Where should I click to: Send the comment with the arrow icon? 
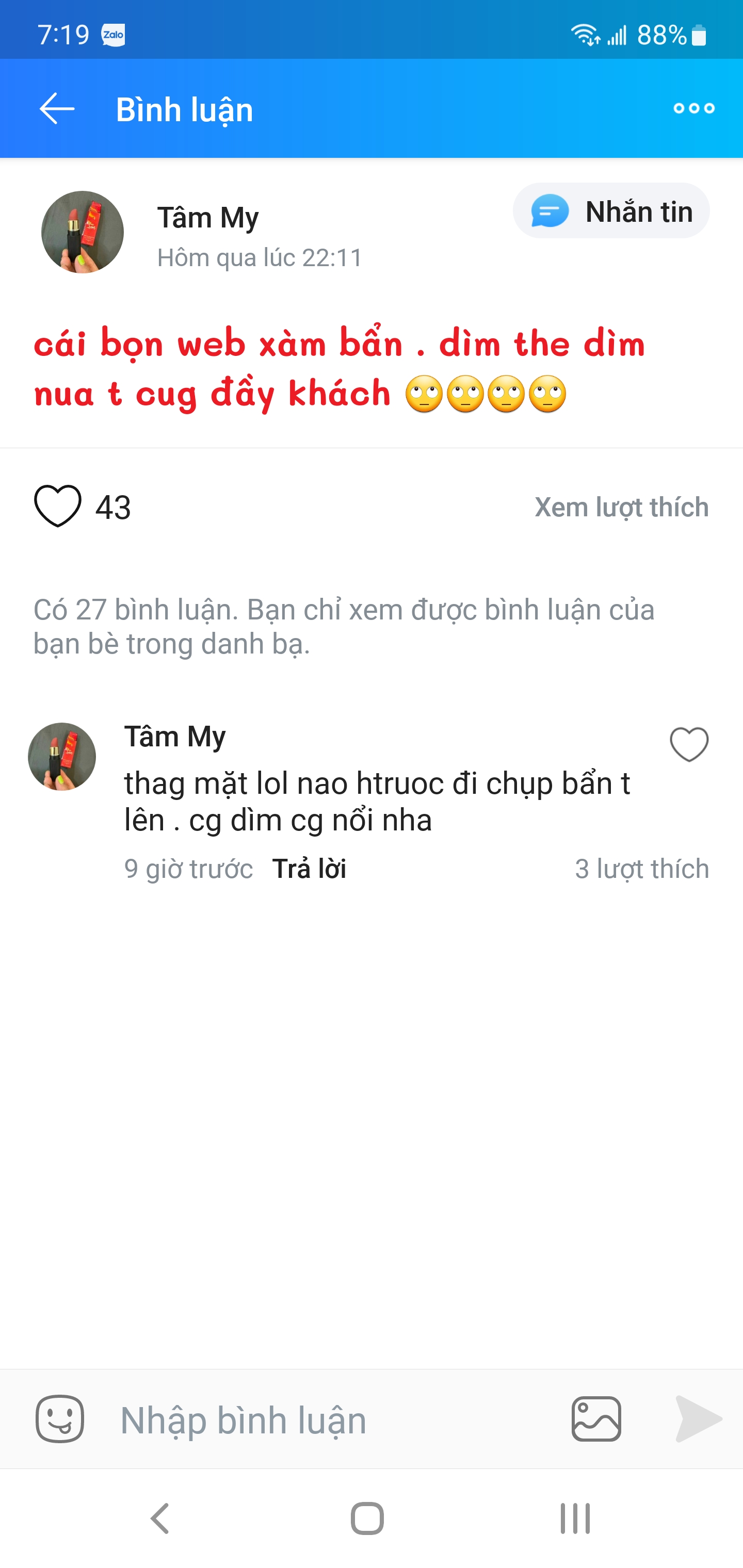coord(698,1419)
